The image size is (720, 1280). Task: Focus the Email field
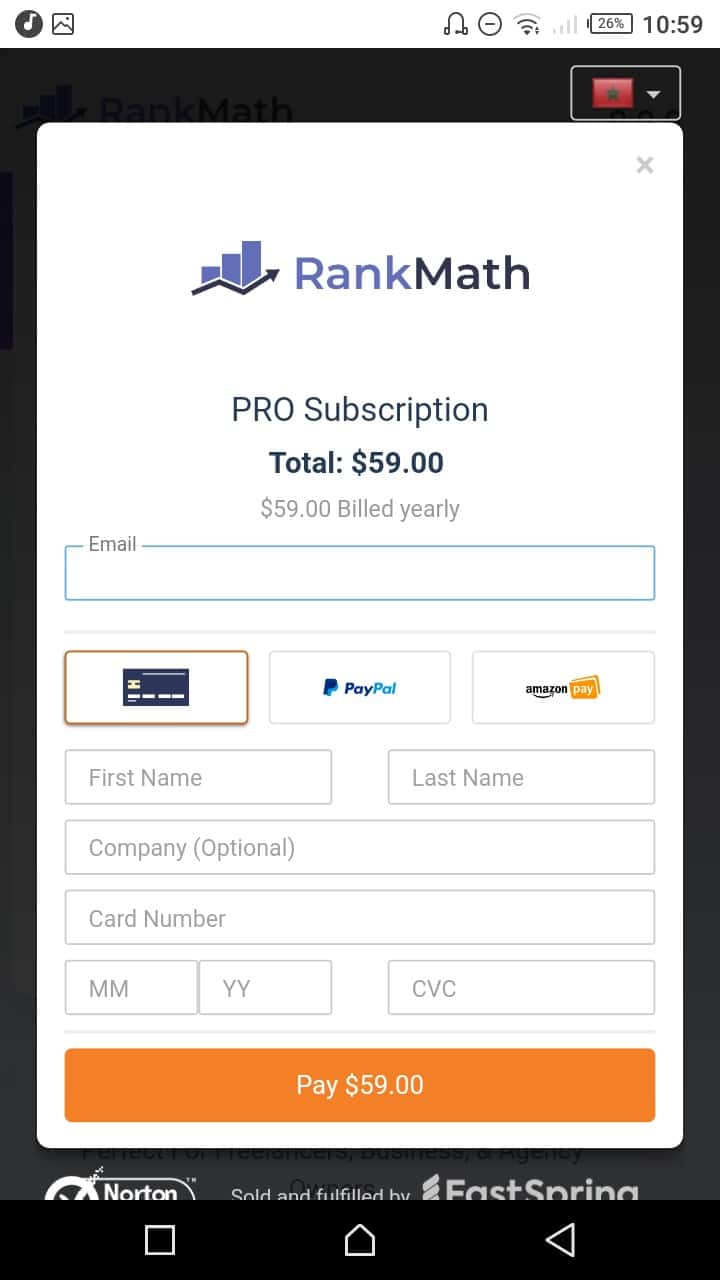click(360, 574)
